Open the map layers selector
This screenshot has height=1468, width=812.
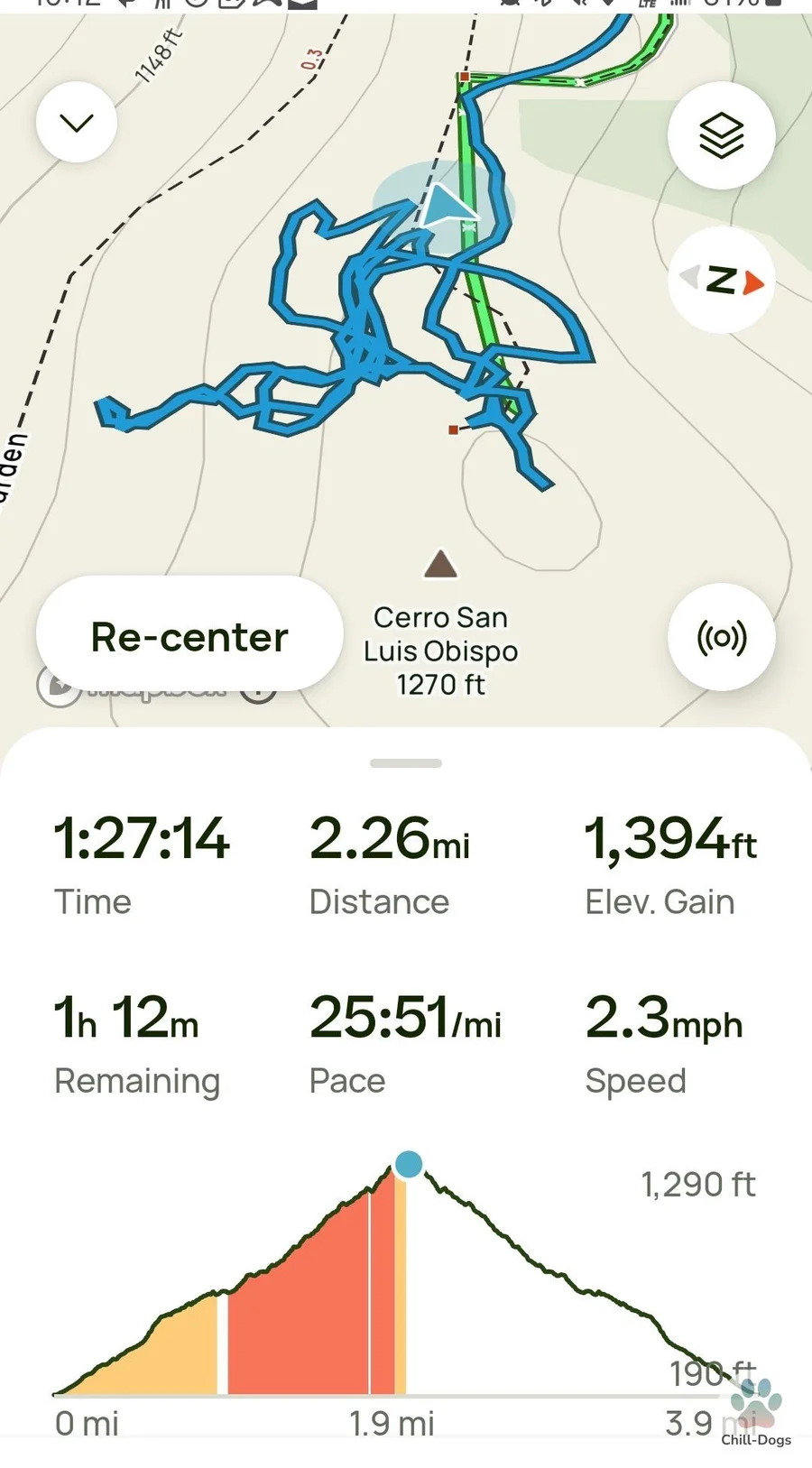coord(720,135)
